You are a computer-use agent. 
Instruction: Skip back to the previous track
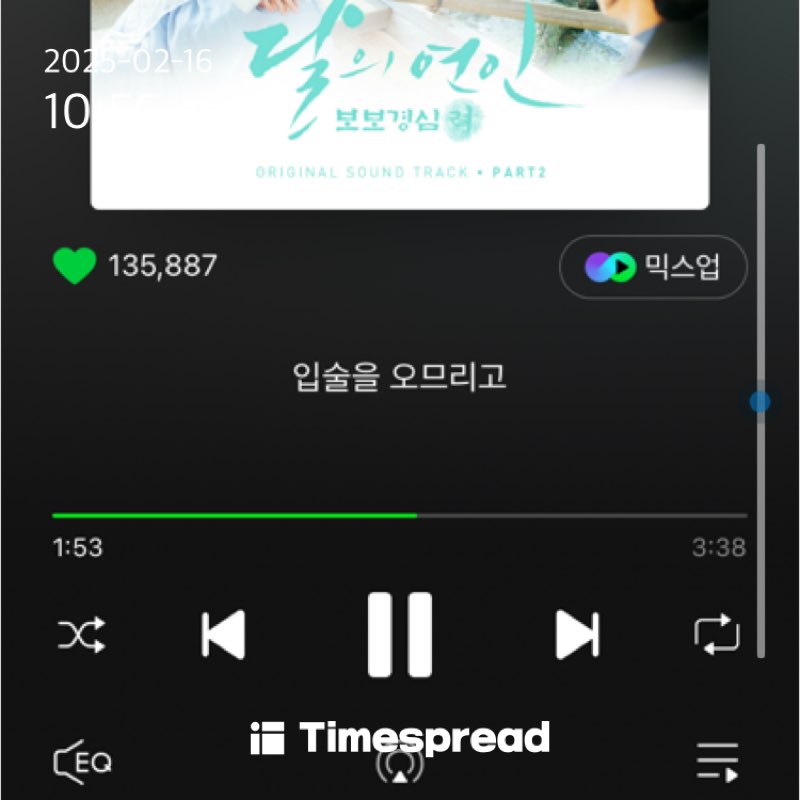point(223,634)
